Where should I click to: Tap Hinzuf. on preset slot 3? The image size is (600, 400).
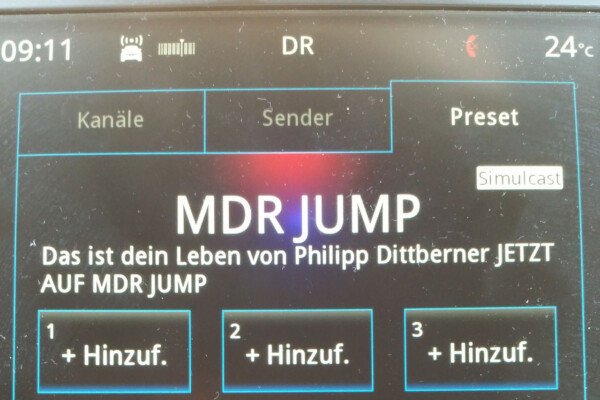tap(480, 350)
